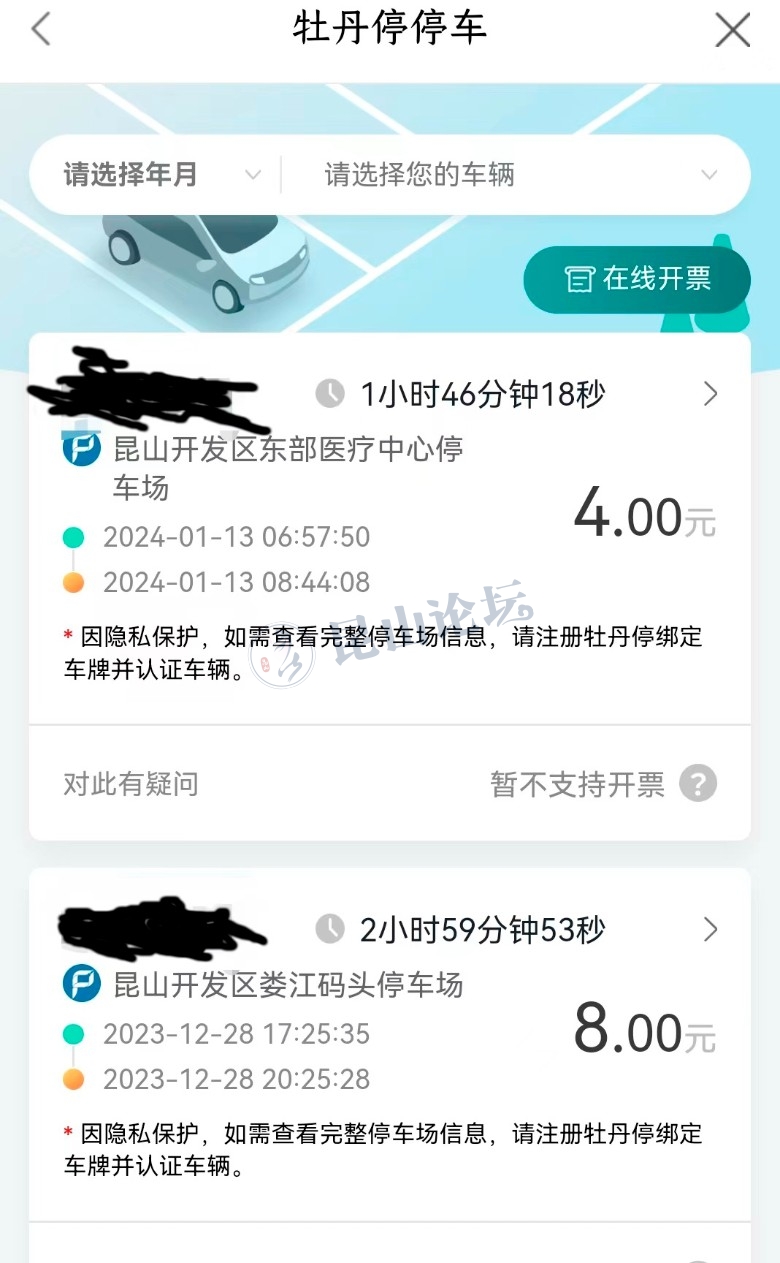The width and height of the screenshot is (780, 1263).
Task: Open the 东部医疗中心停车场 parking record
Action: 710,394
